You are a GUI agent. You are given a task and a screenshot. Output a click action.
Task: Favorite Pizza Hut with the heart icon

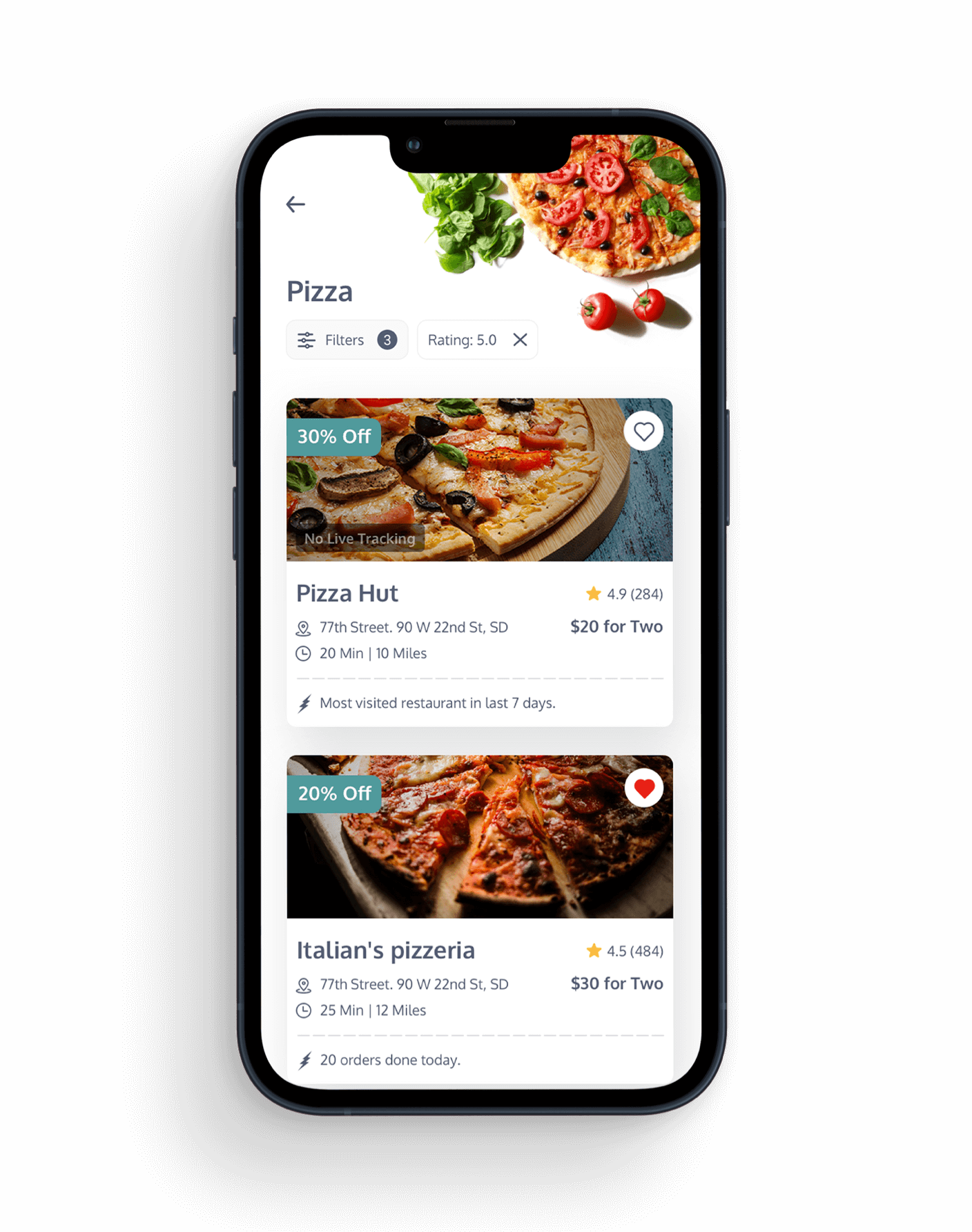[643, 432]
